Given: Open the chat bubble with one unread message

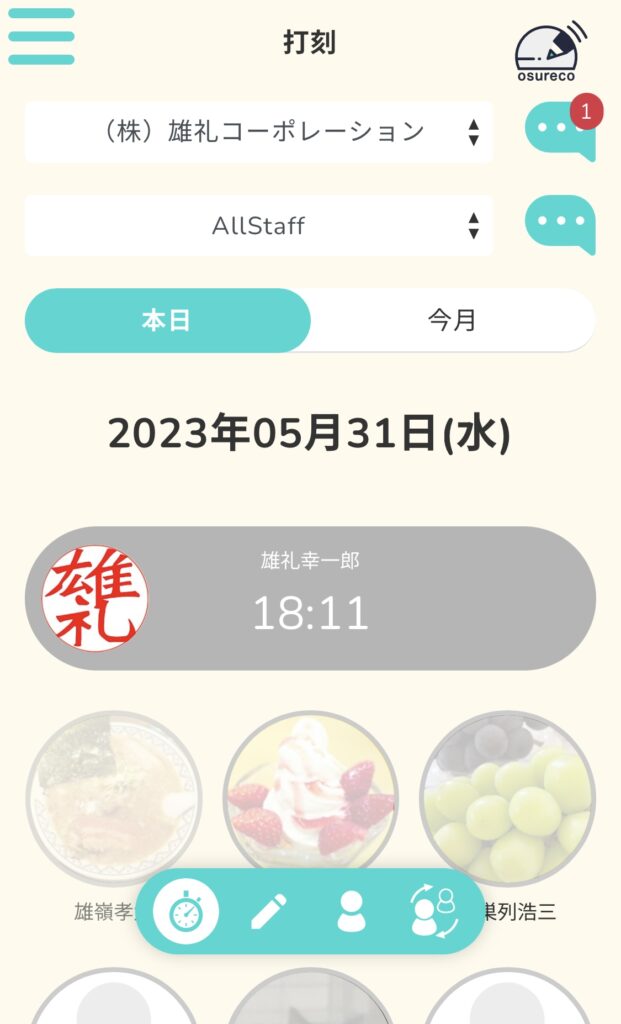Looking at the screenshot, I should coord(560,132).
